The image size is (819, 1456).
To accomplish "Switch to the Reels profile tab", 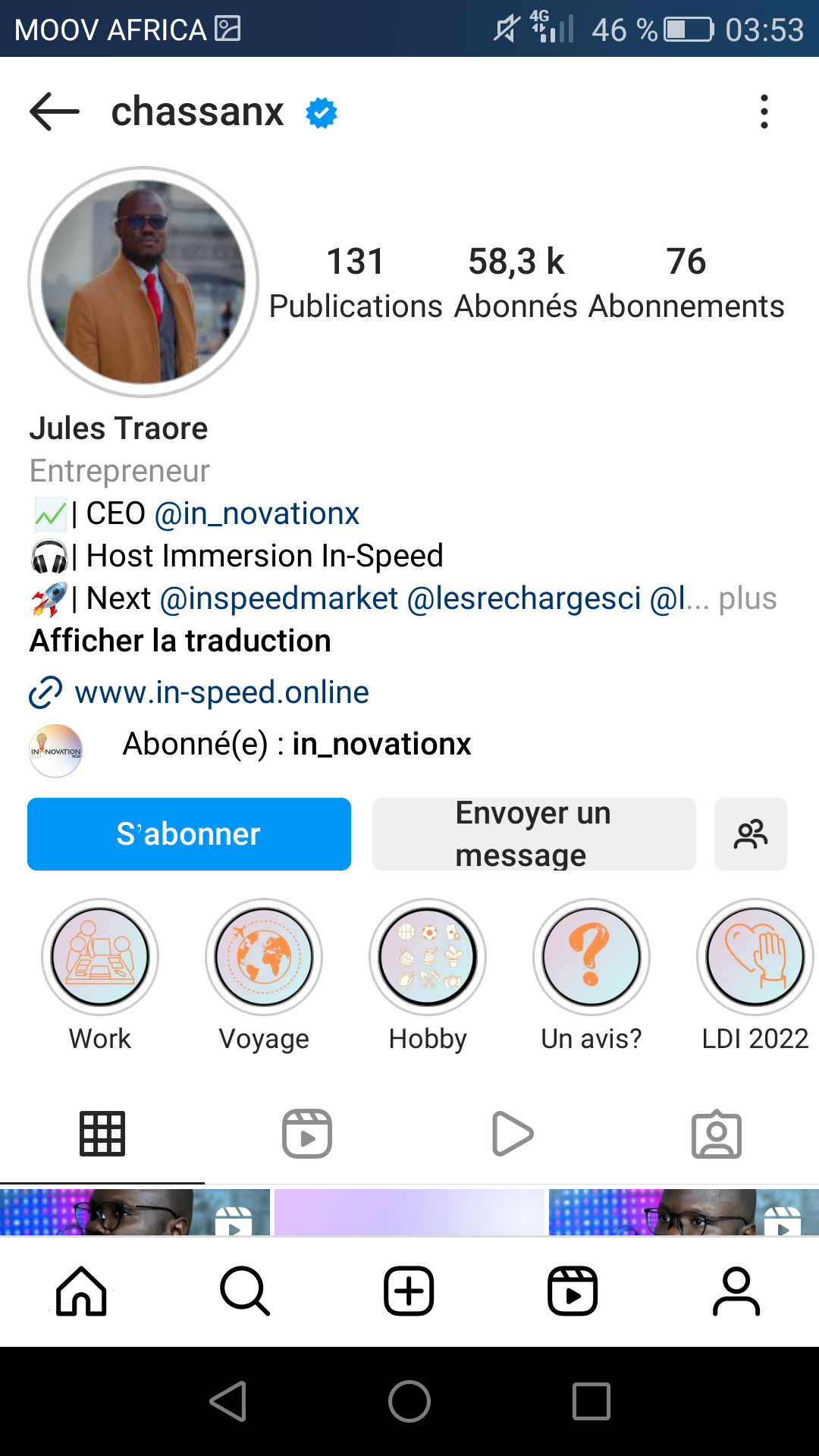I will 307,1134.
